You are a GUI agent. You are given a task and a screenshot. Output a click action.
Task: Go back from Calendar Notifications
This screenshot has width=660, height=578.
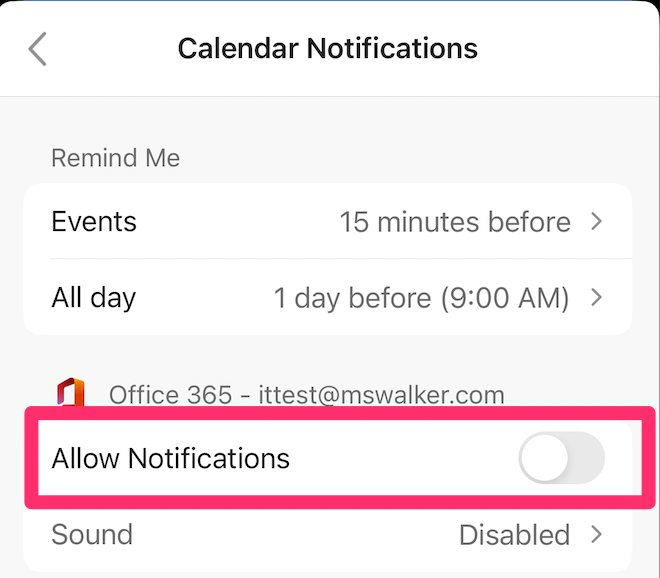point(38,49)
